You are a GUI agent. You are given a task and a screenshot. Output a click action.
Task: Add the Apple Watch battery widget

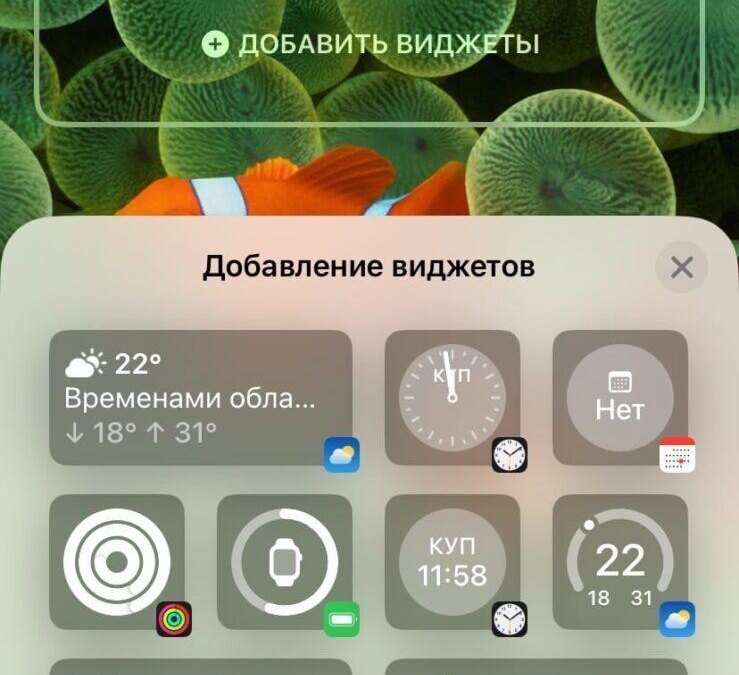click(284, 562)
